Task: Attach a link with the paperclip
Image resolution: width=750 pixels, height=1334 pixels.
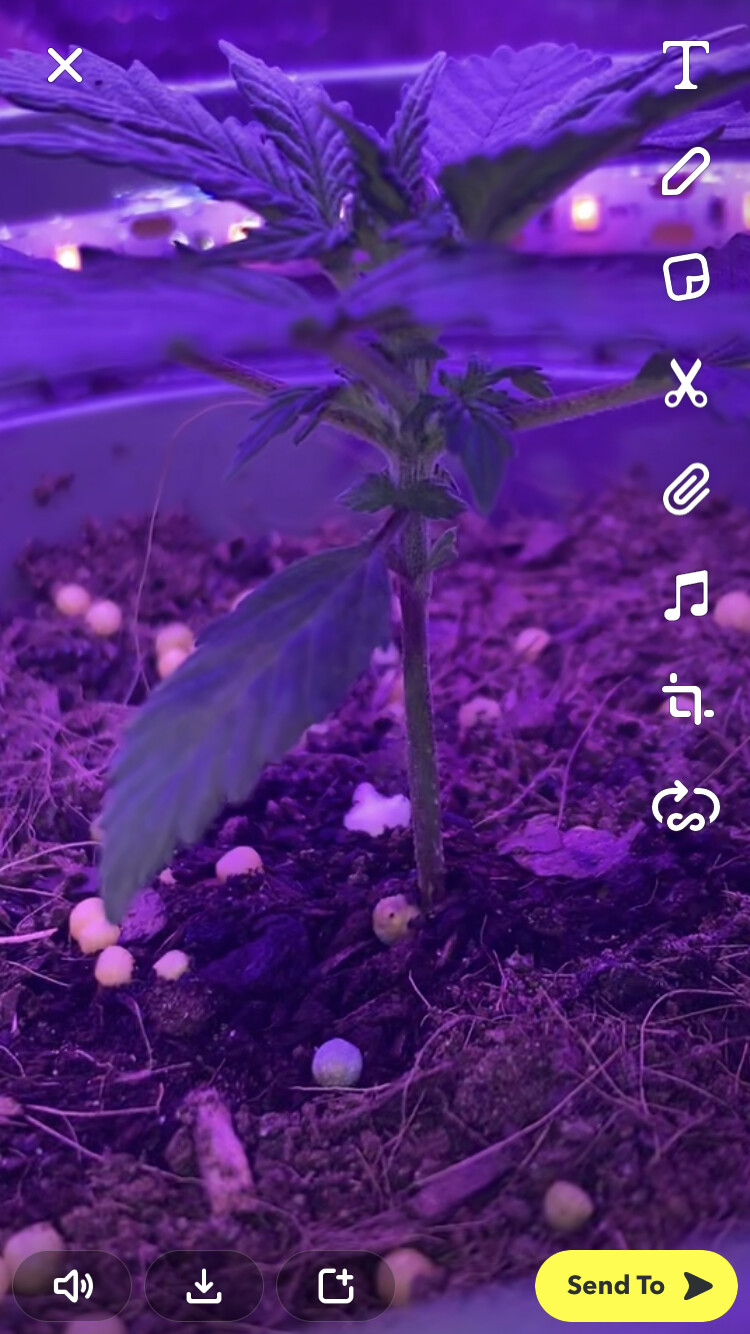Action: click(x=686, y=489)
